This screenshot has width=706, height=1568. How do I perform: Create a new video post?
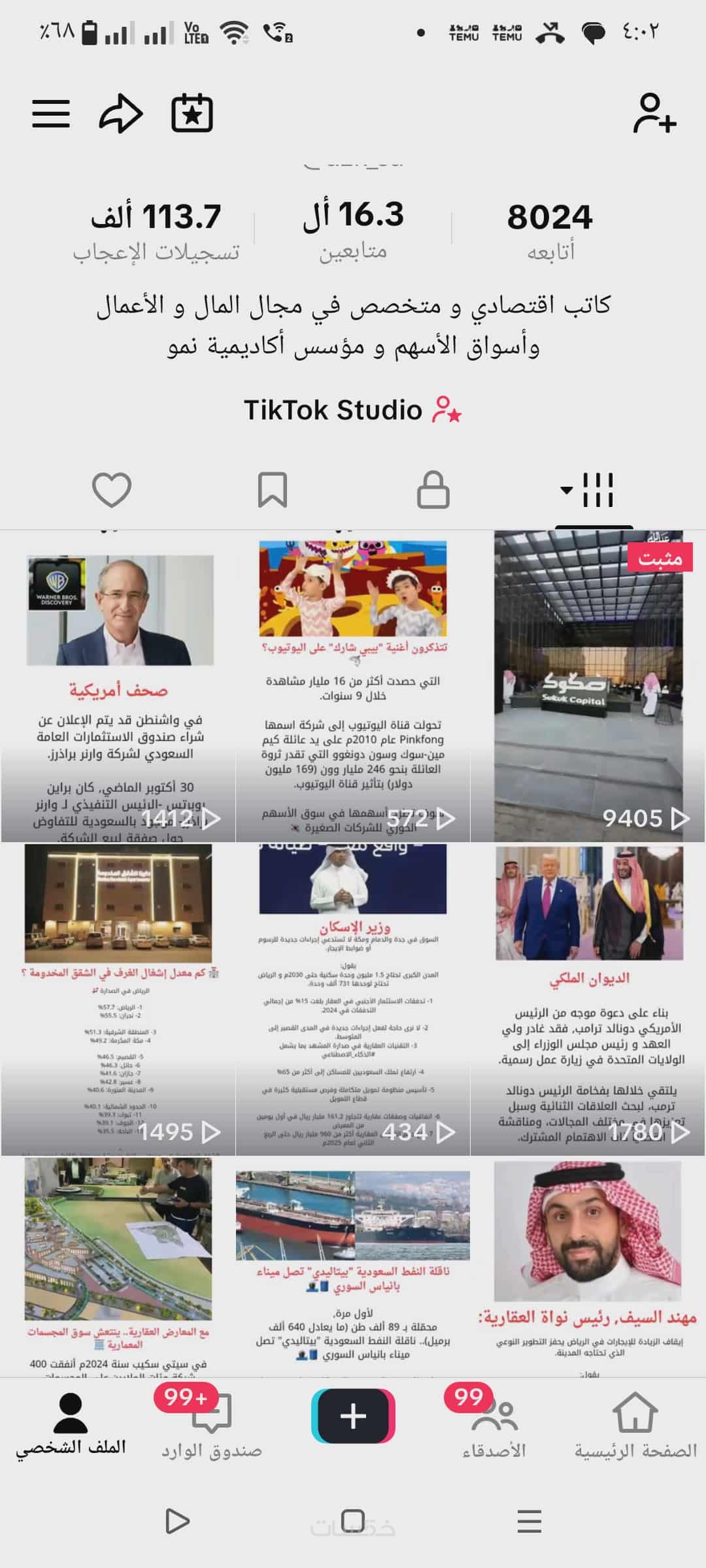[x=353, y=1416]
